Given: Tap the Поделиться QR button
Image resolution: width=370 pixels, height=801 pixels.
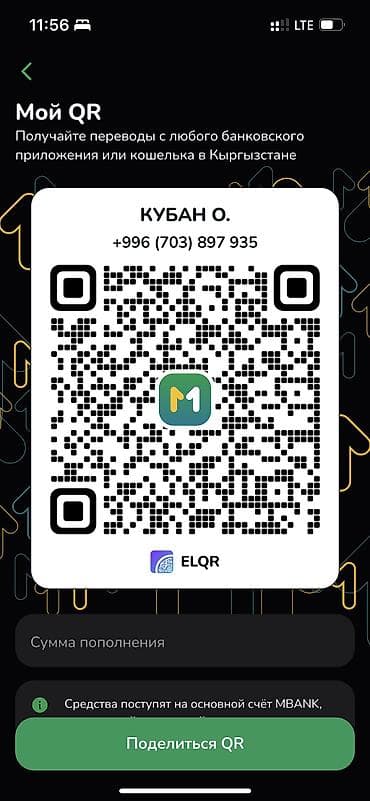Looking at the screenshot, I should point(184,743).
